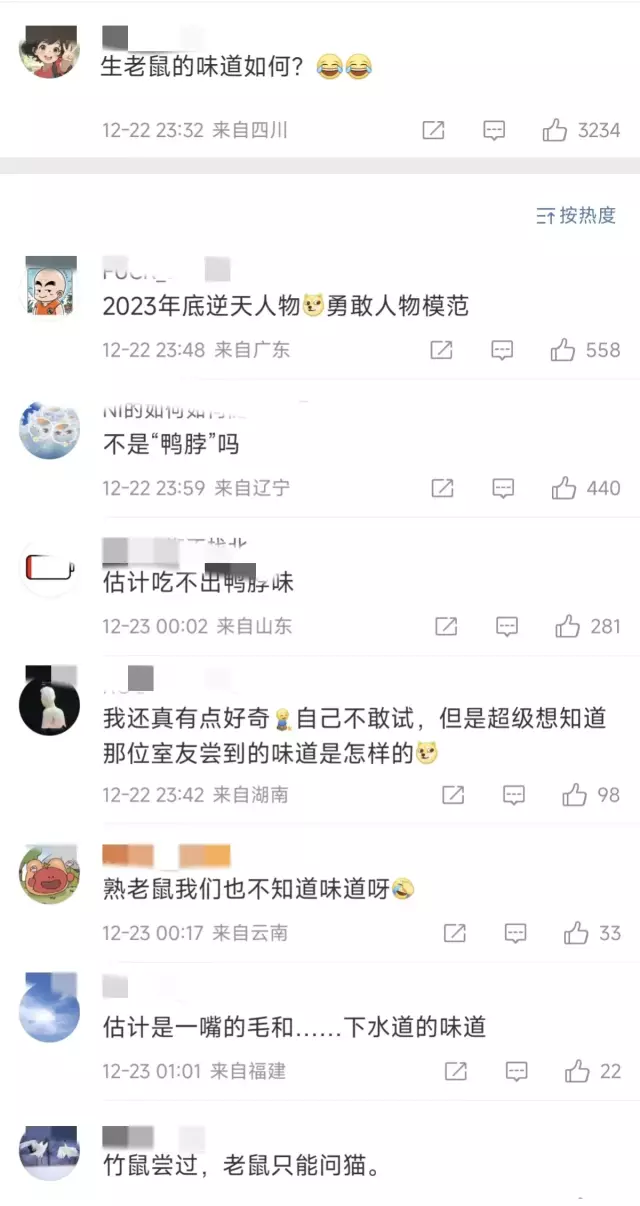Image resolution: width=640 pixels, height=1206 pixels.
Task: Reply to "估计吃不出鸭脖味" comment
Action: (507, 627)
